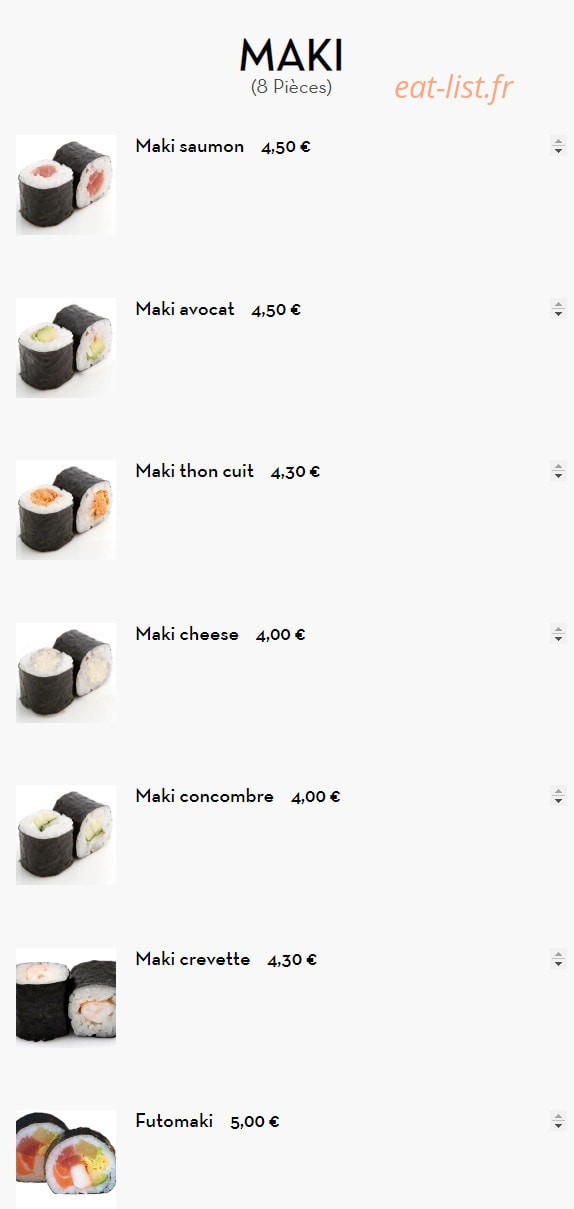Image resolution: width=574 pixels, height=1209 pixels.
Task: Tap the quantity stepper beside Maki thon cuit
Action: 558,471
